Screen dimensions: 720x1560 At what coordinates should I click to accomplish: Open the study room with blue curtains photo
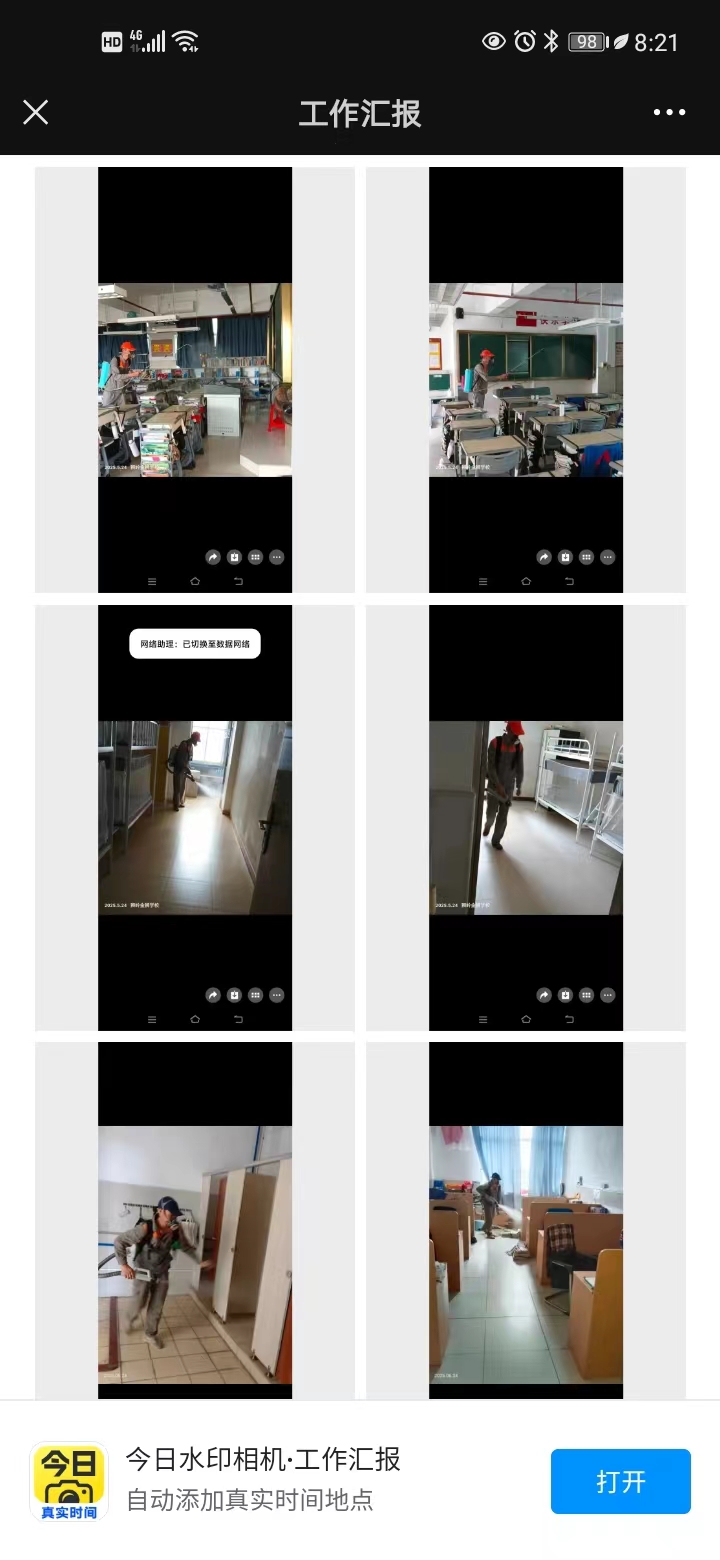click(526, 1250)
